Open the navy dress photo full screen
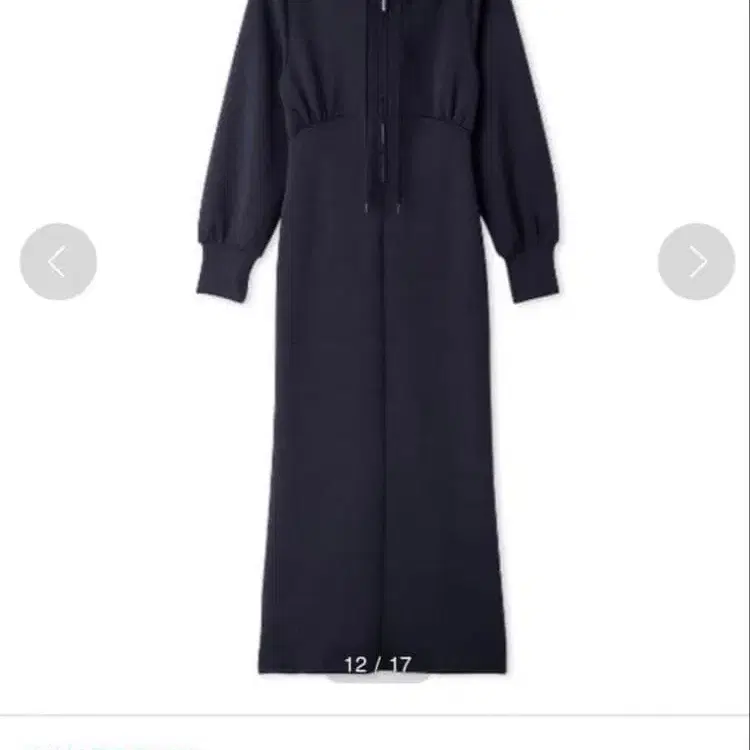Viewport: 750px width, 750px height. (378, 400)
